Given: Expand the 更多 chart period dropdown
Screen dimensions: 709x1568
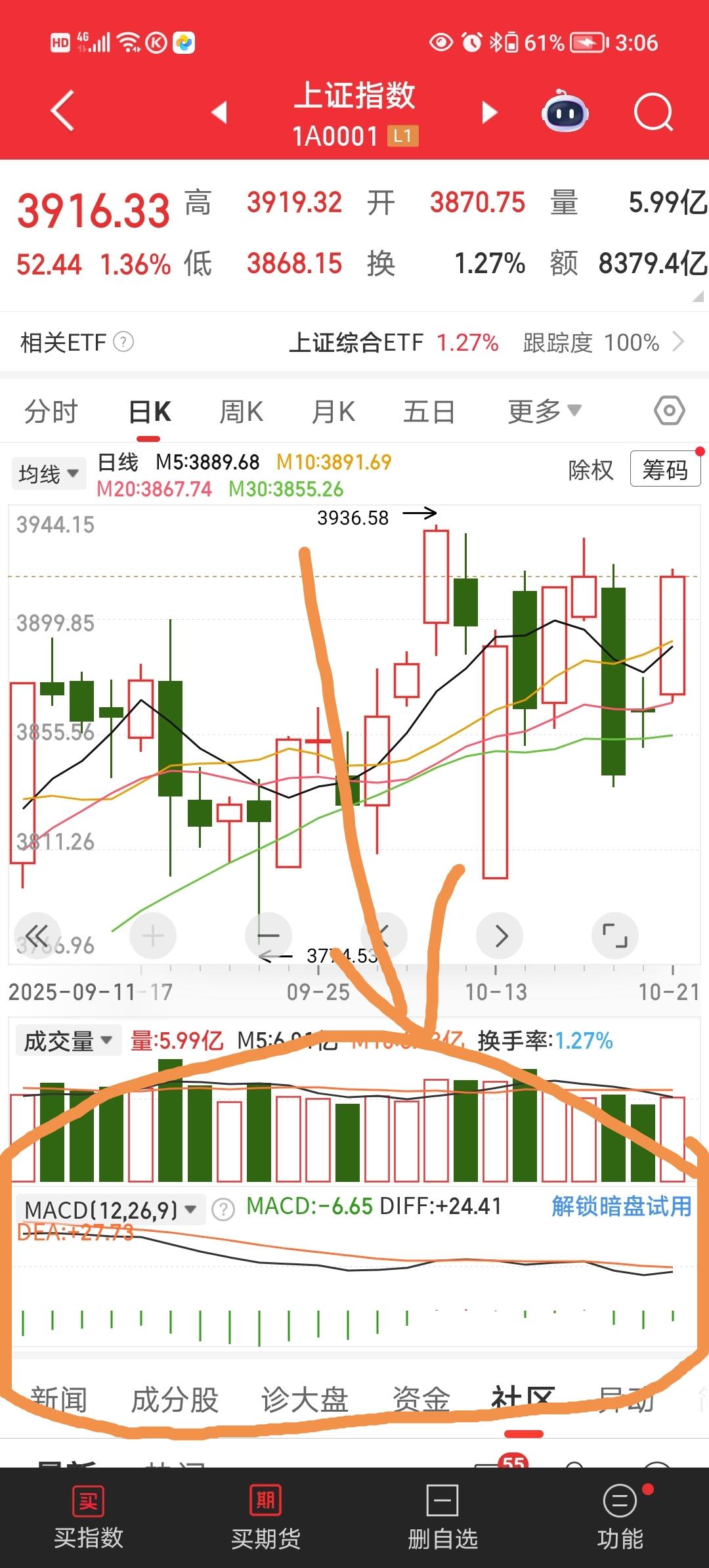Looking at the screenshot, I should click(544, 412).
